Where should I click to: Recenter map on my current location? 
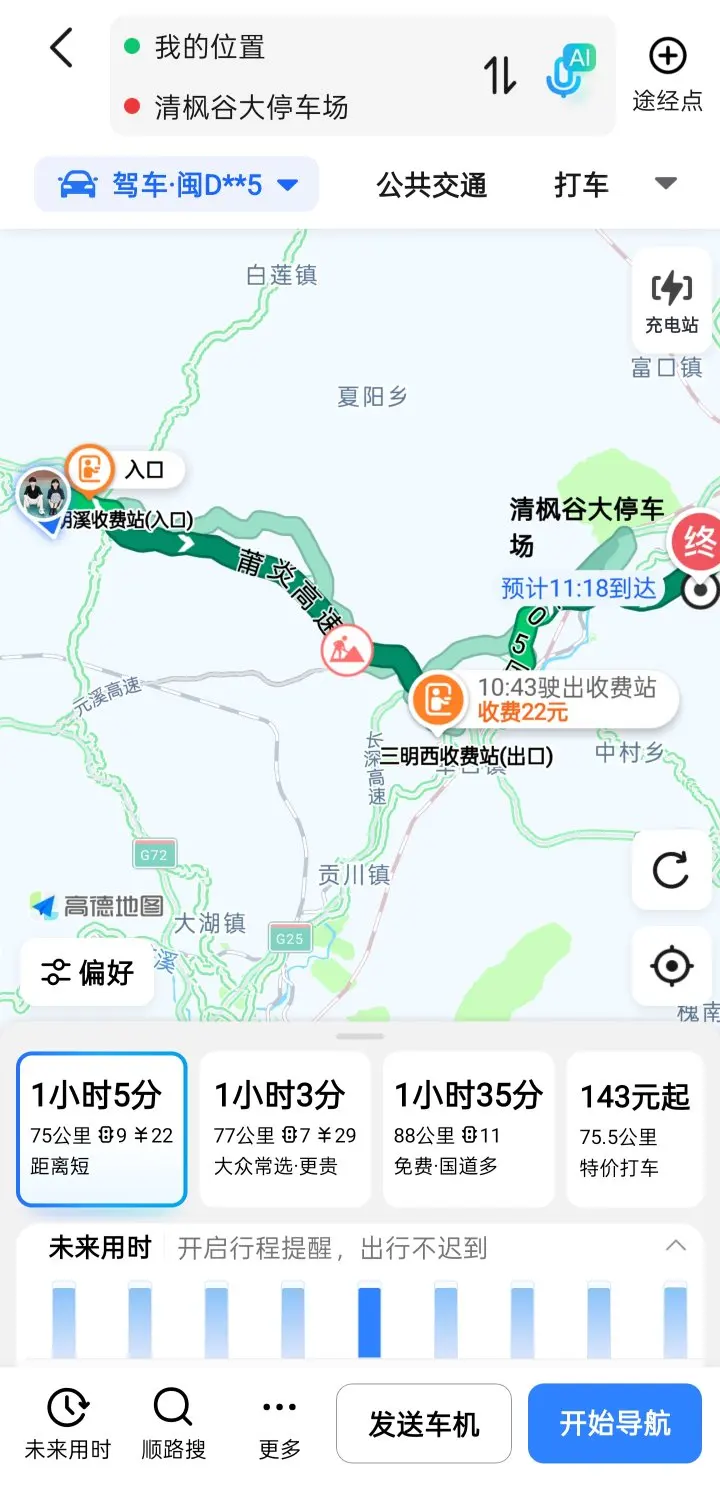point(671,966)
